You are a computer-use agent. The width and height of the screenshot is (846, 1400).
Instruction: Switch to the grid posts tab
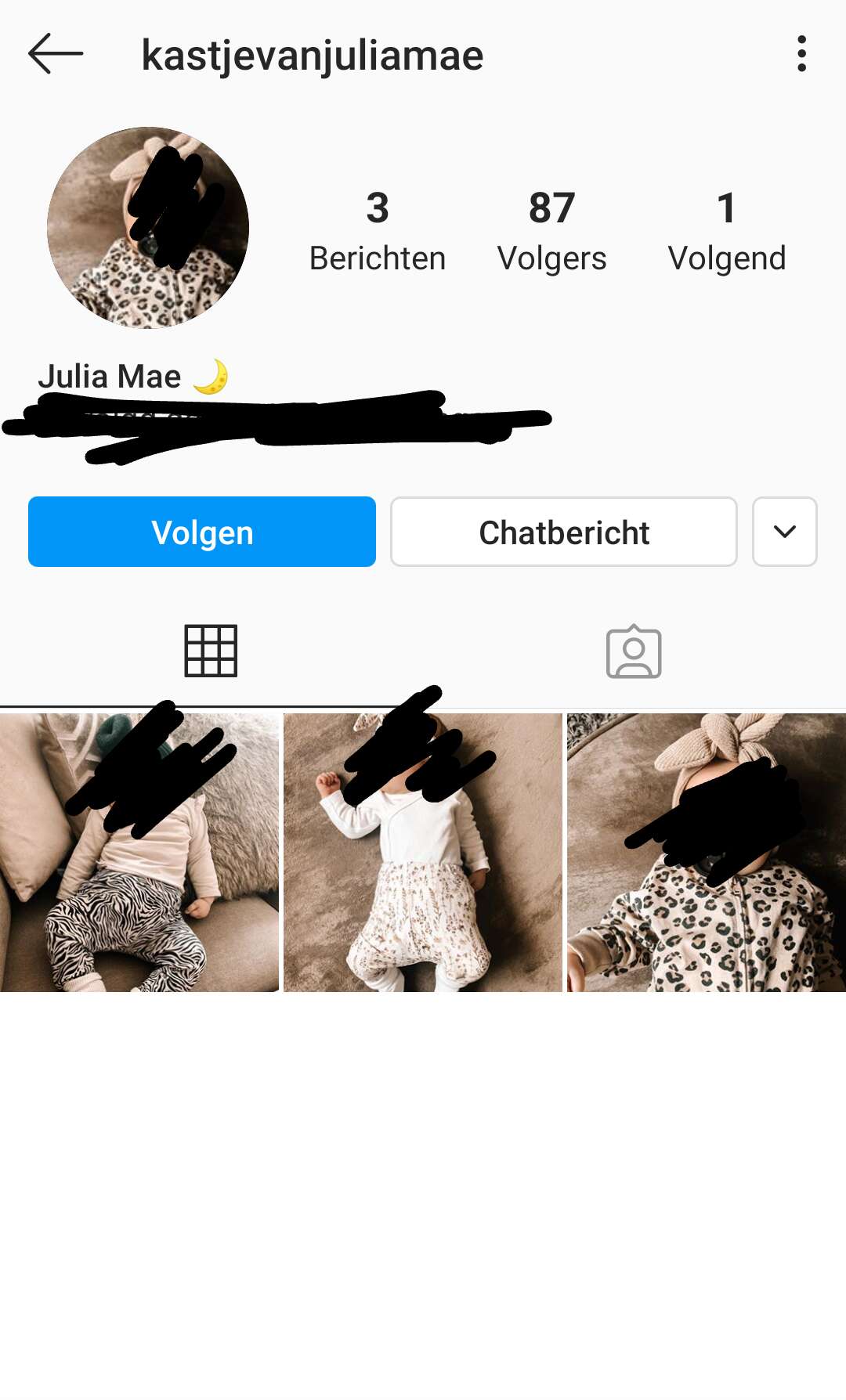[211, 651]
